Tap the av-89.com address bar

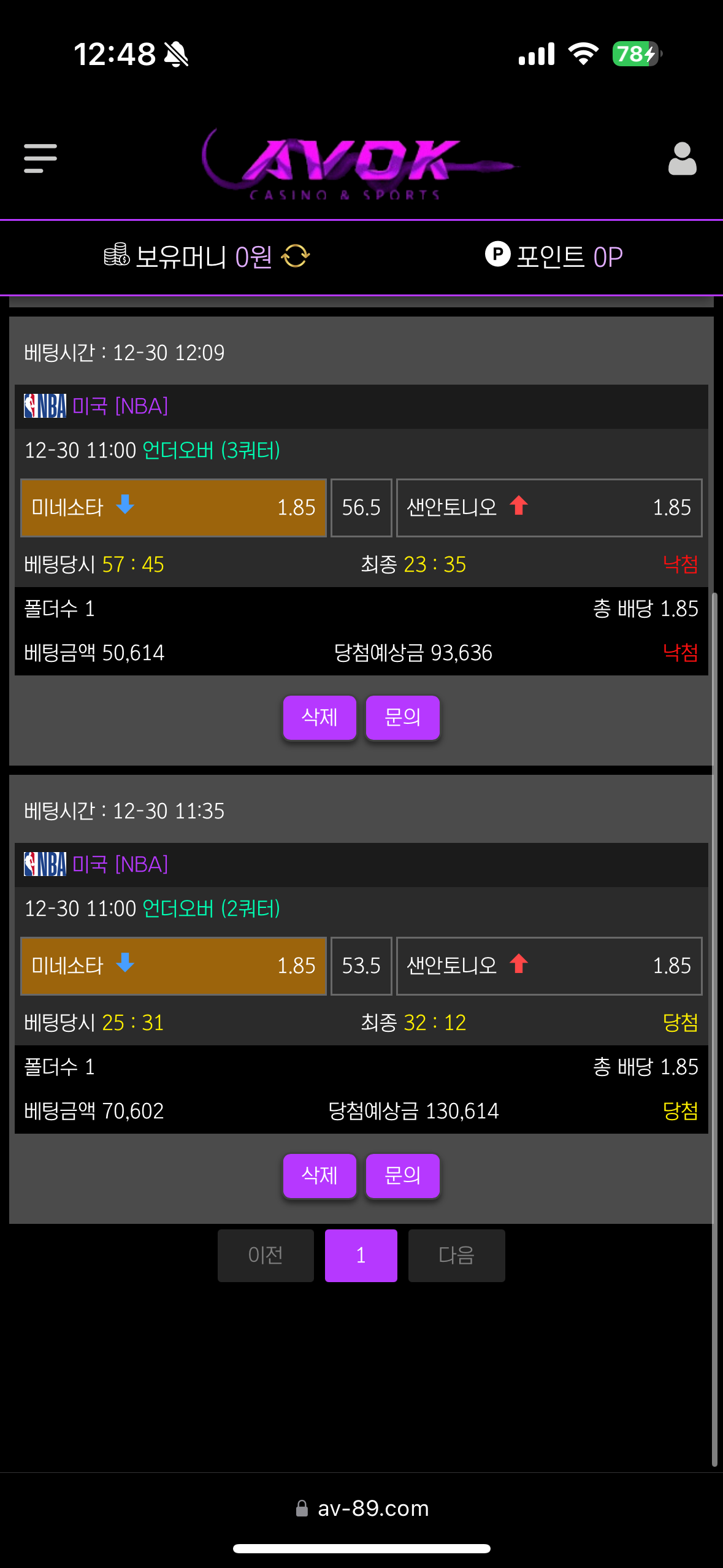point(362,1508)
